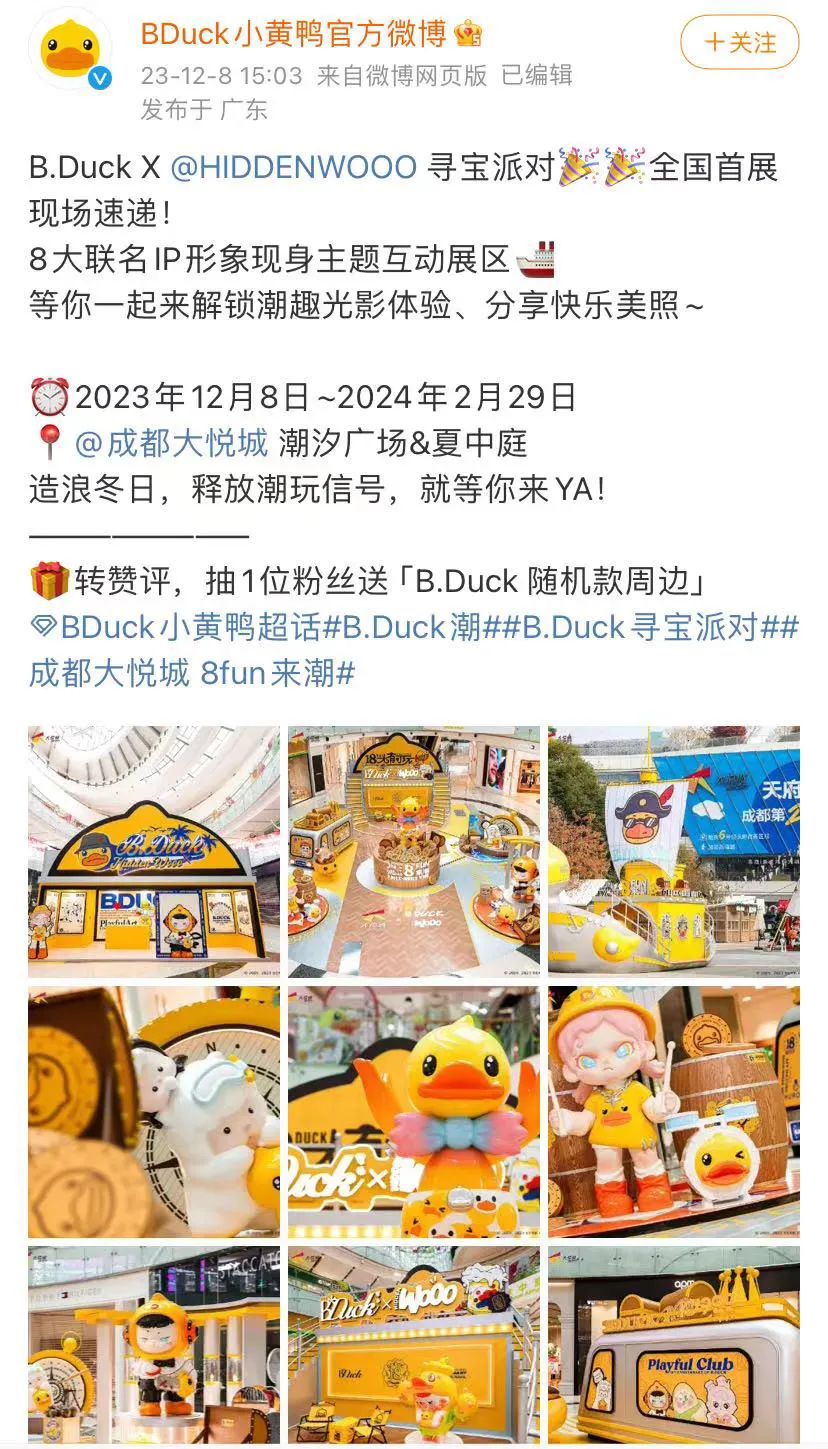Follow BDuck with the +关注 button
This screenshot has height=1449, width=828.
pos(739,43)
